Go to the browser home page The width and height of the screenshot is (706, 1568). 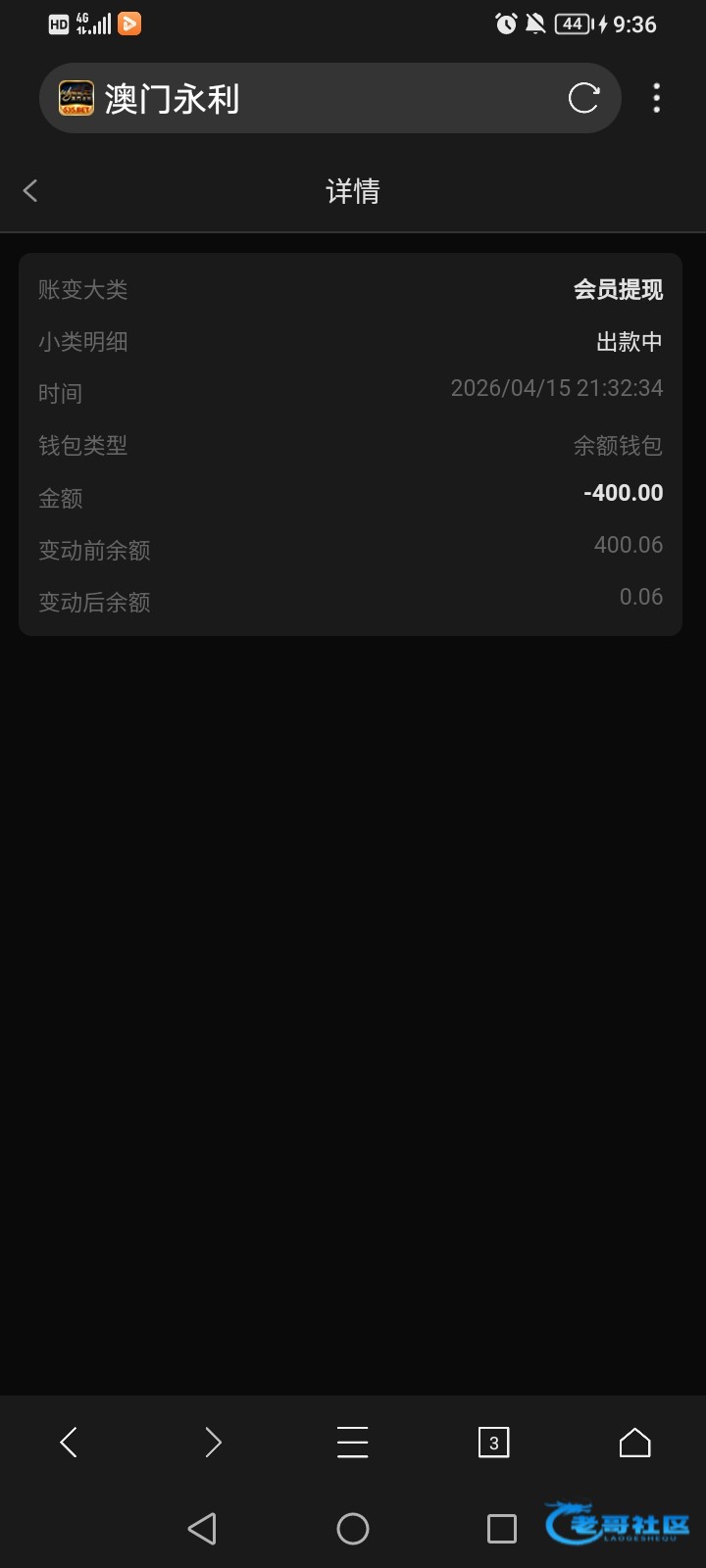click(x=634, y=1442)
